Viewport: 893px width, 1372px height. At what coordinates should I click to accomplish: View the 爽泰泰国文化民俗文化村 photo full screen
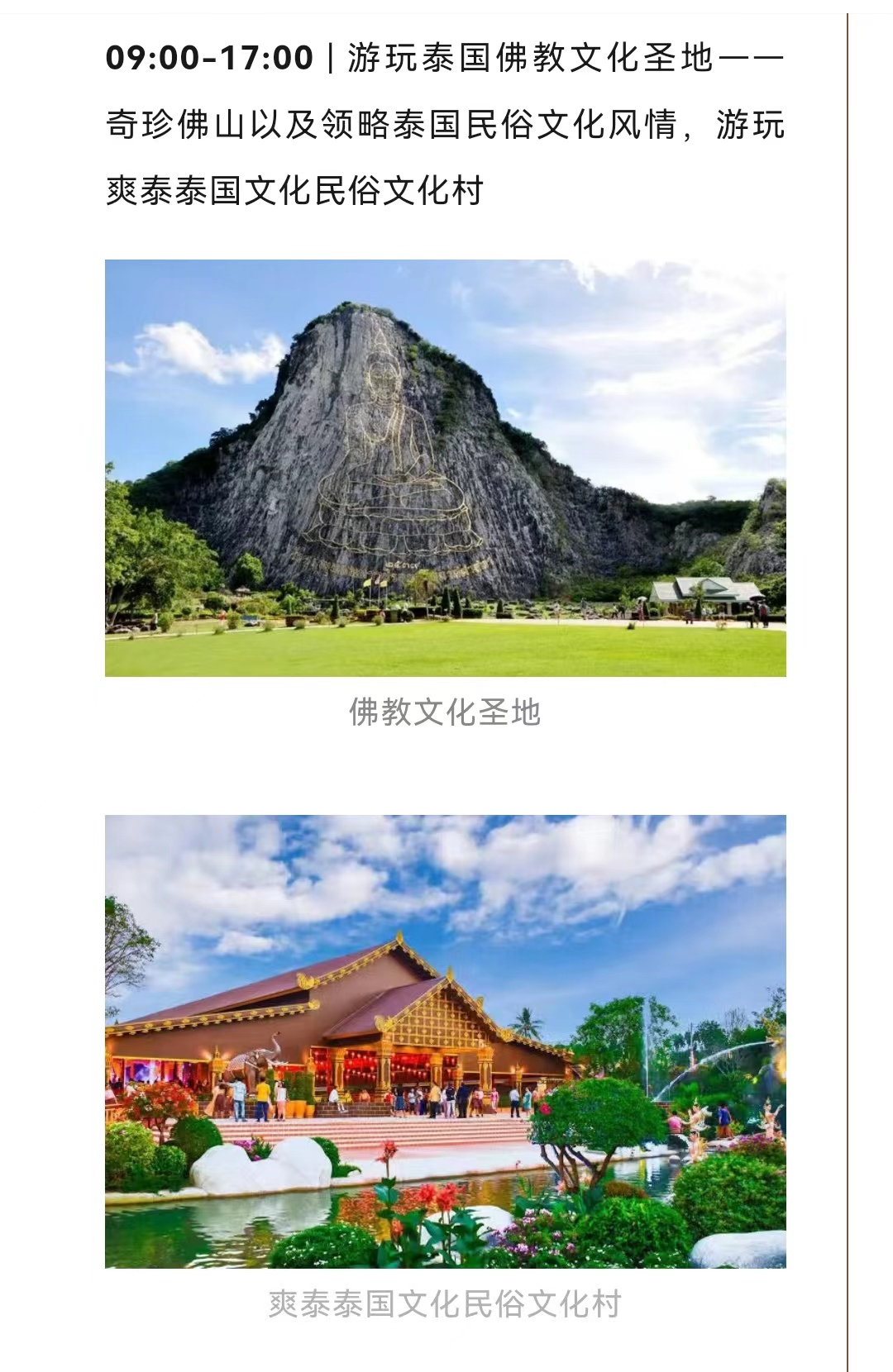point(445,1041)
